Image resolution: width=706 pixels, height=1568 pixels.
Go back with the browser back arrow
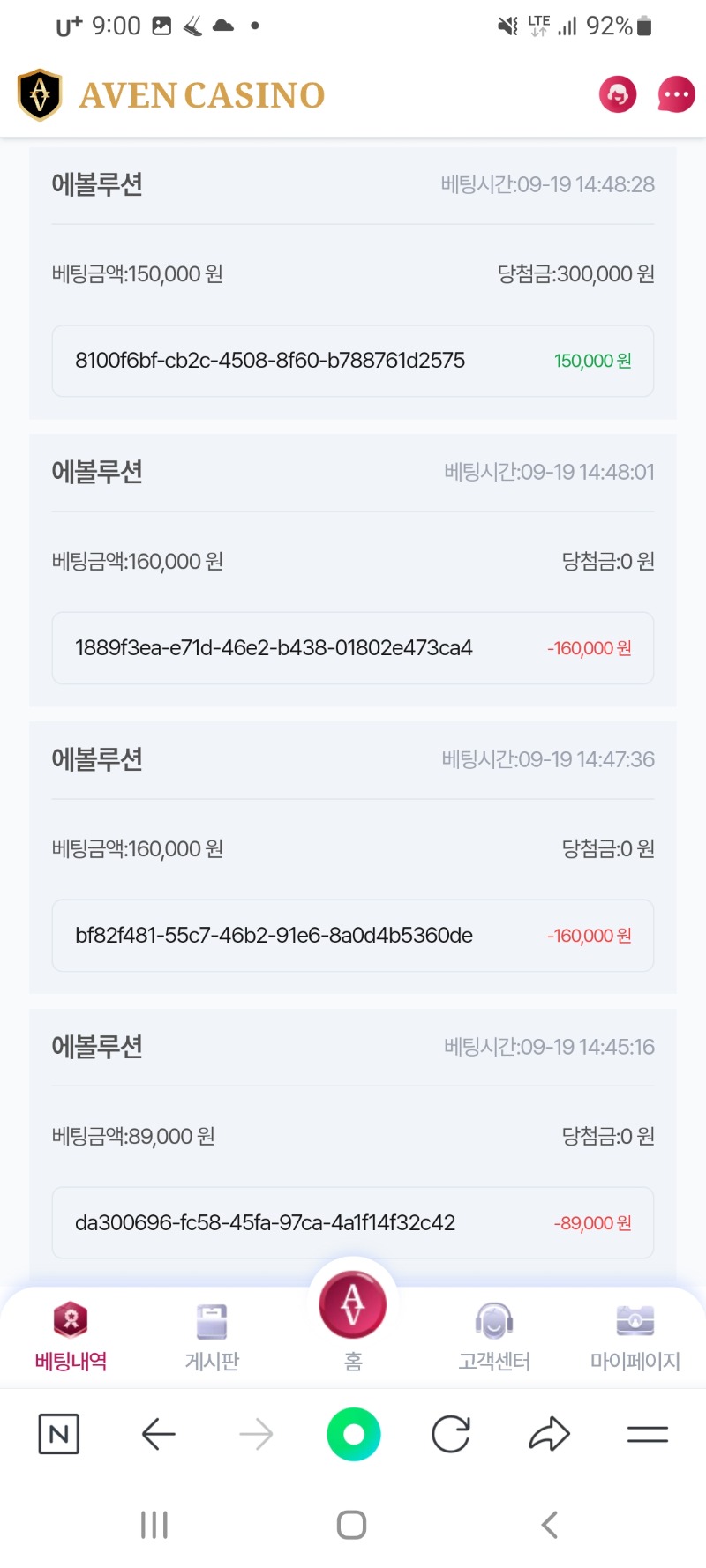click(159, 1434)
